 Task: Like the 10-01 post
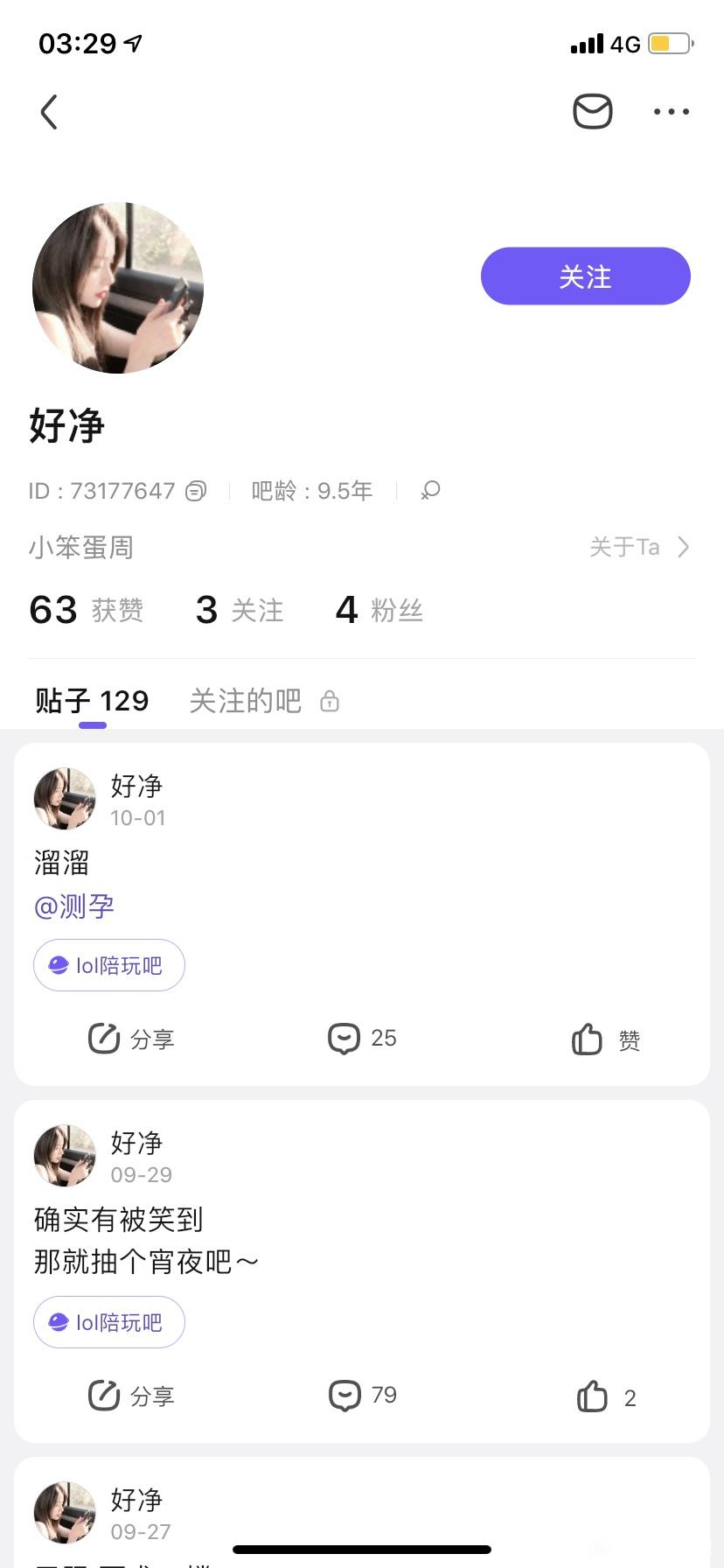click(606, 1039)
